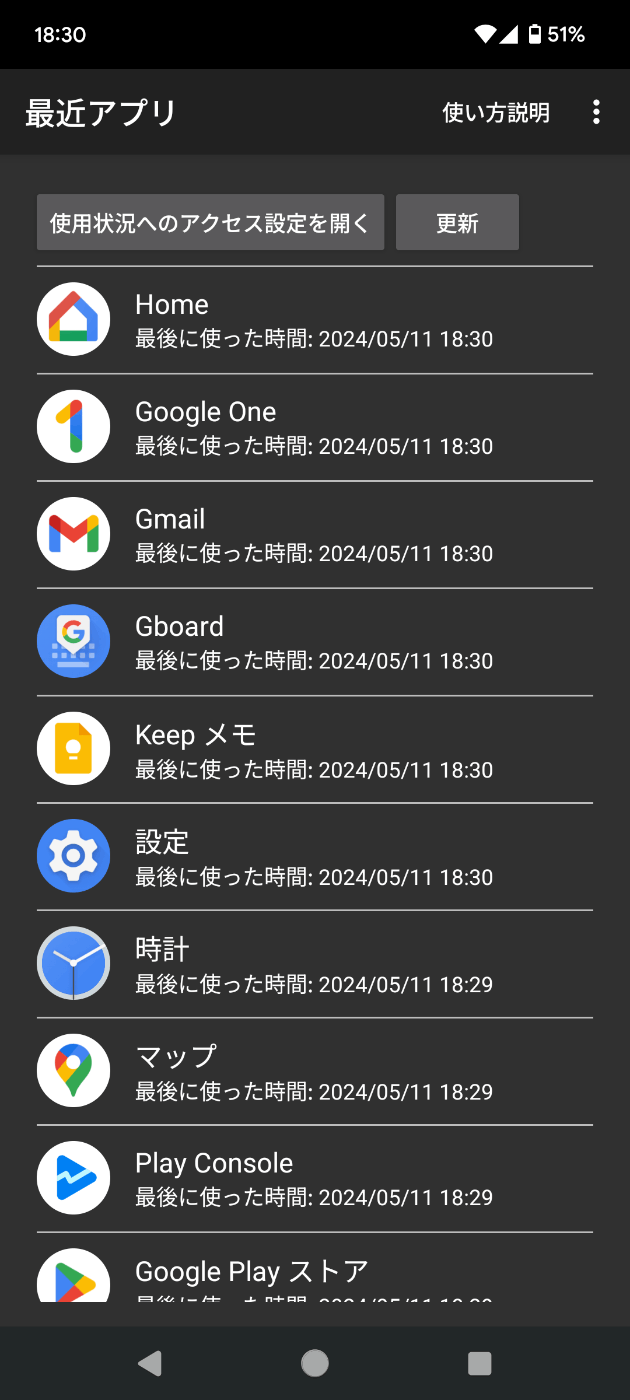The width and height of the screenshot is (630, 1400).
Task: Open the Keep メモ row
Action: coord(315,749)
